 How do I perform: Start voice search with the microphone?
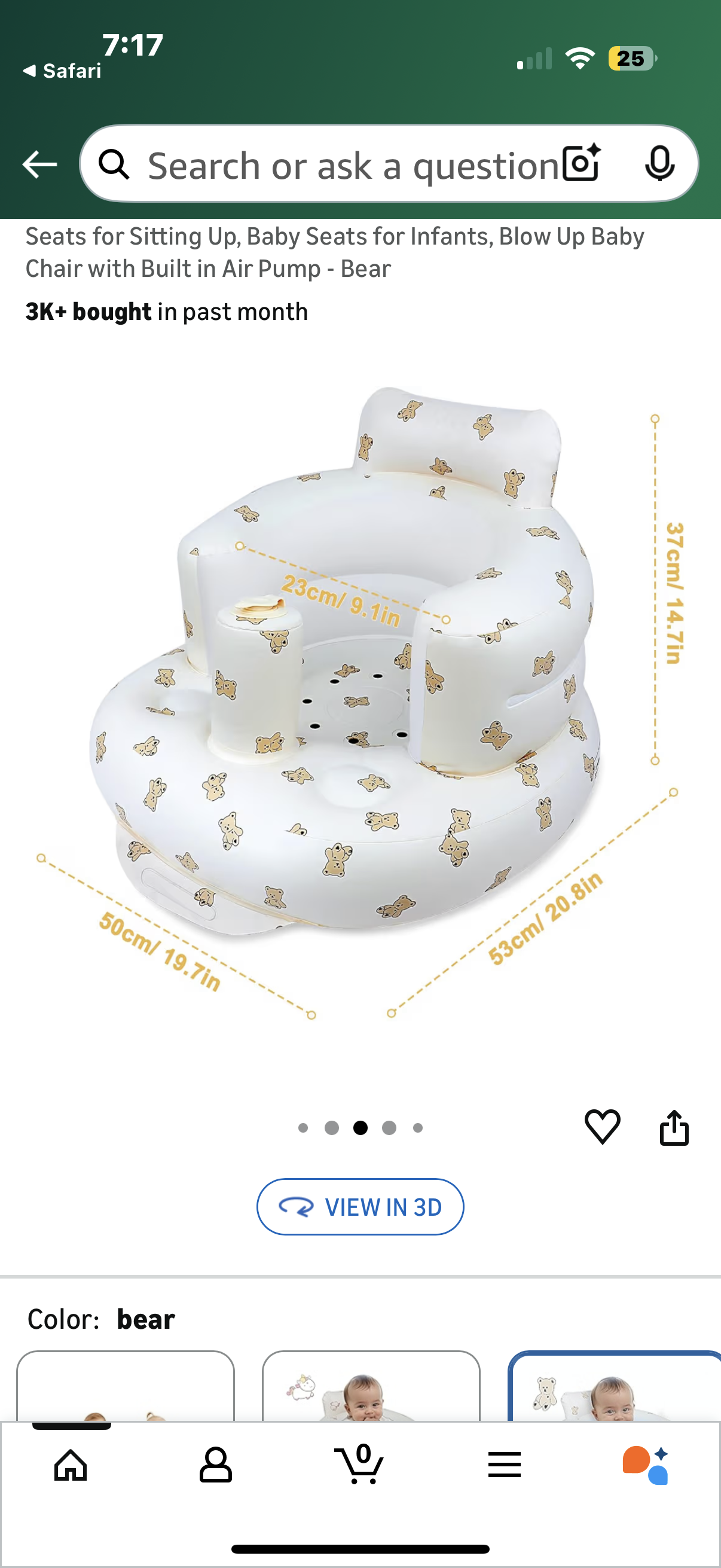click(659, 163)
